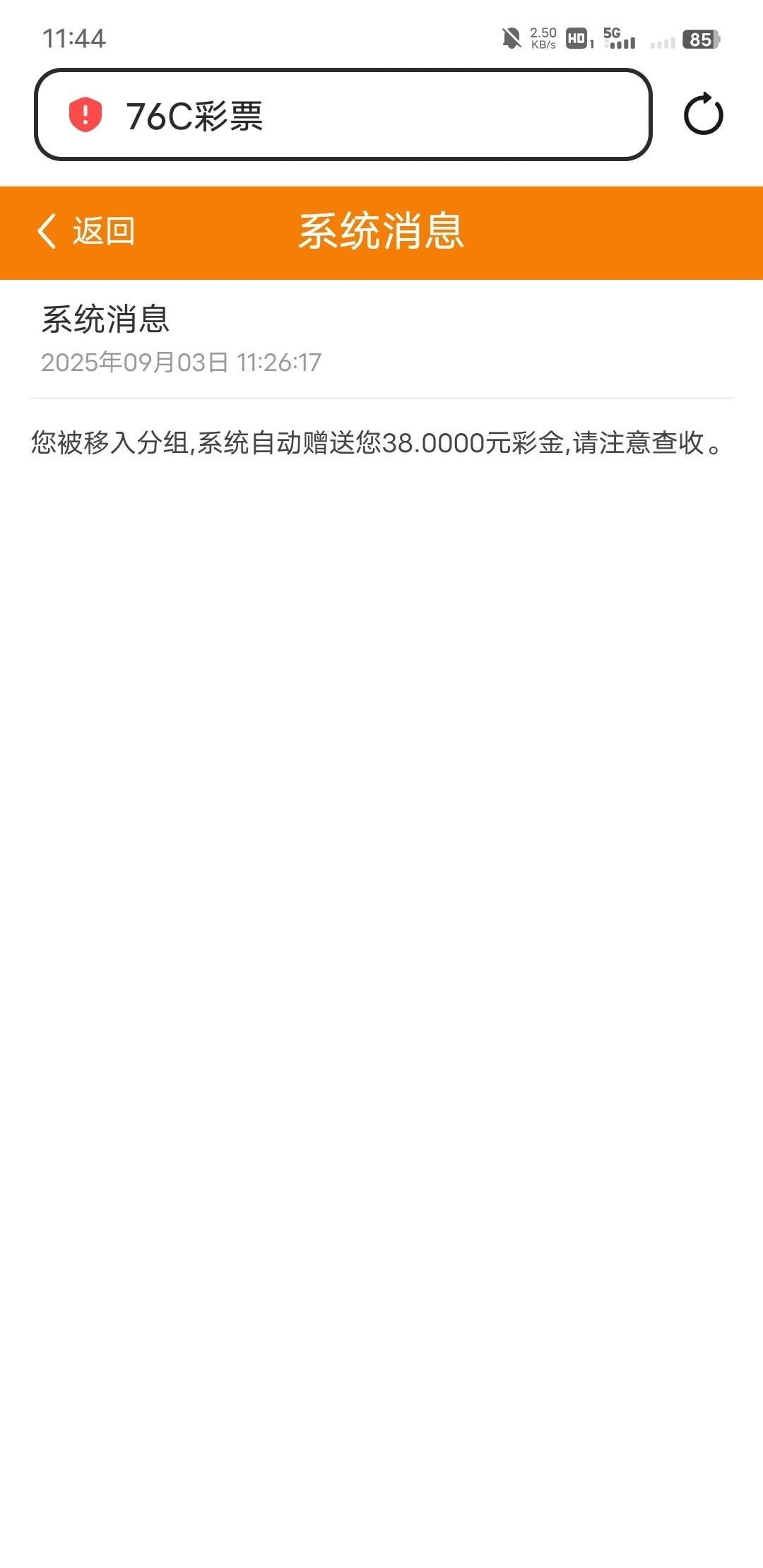Screen dimensions: 763x1568
Task: Tap the 76C彩票 address bar
Action: (367, 115)
